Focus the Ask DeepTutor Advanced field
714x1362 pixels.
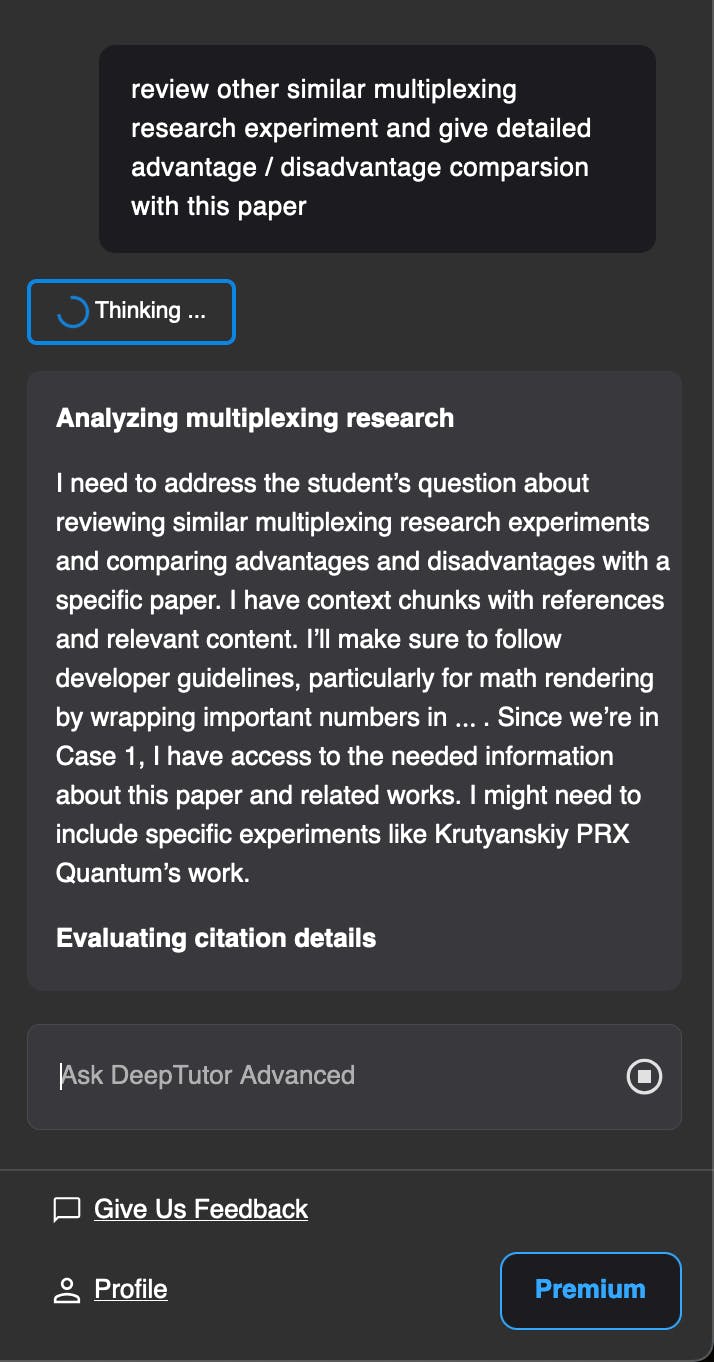coord(330,1076)
